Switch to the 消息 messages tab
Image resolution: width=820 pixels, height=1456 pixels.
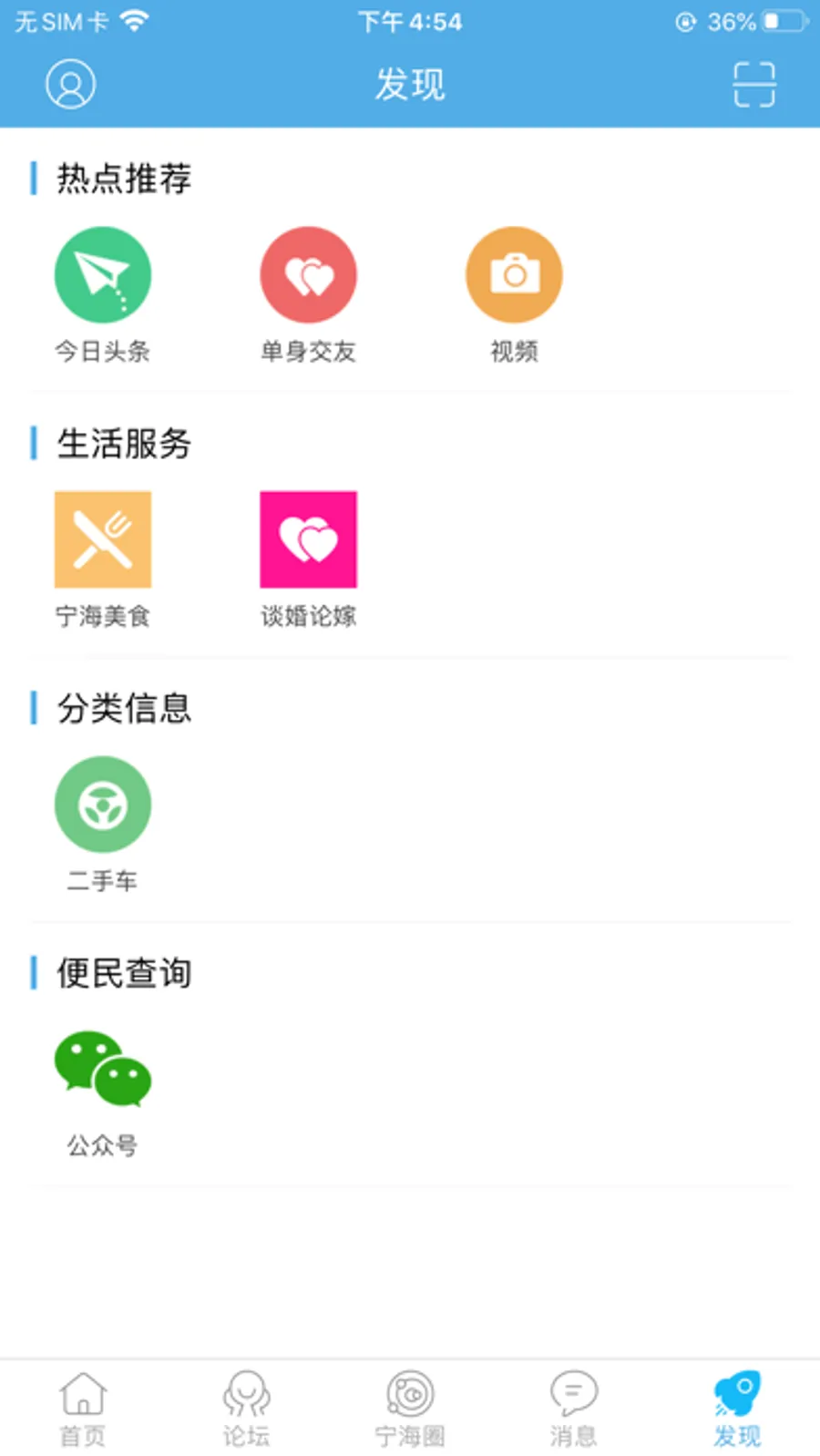pyautogui.click(x=574, y=1409)
